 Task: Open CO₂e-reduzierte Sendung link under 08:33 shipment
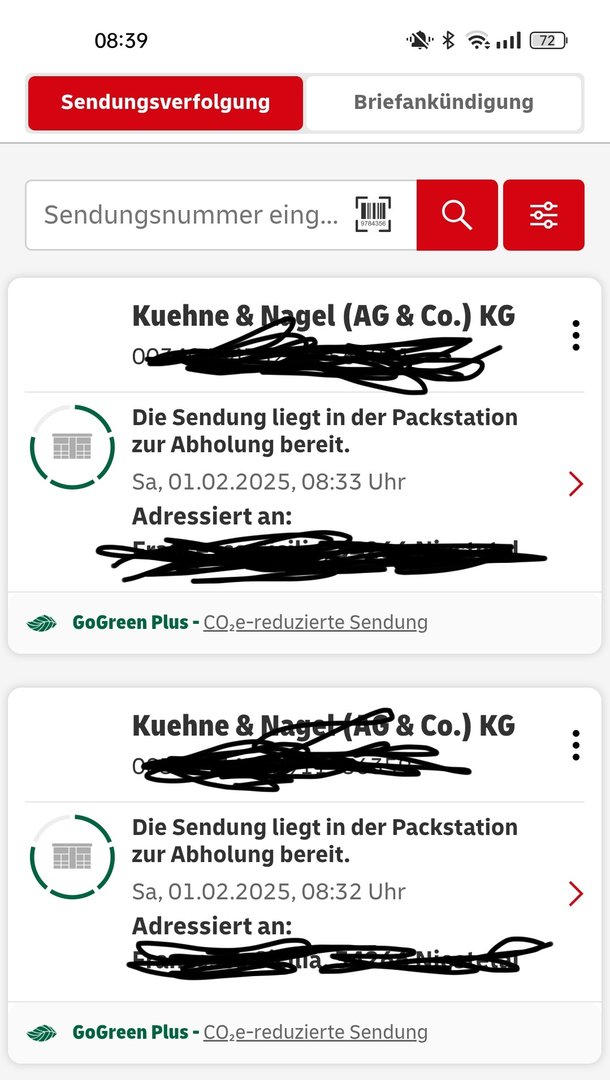coord(315,623)
